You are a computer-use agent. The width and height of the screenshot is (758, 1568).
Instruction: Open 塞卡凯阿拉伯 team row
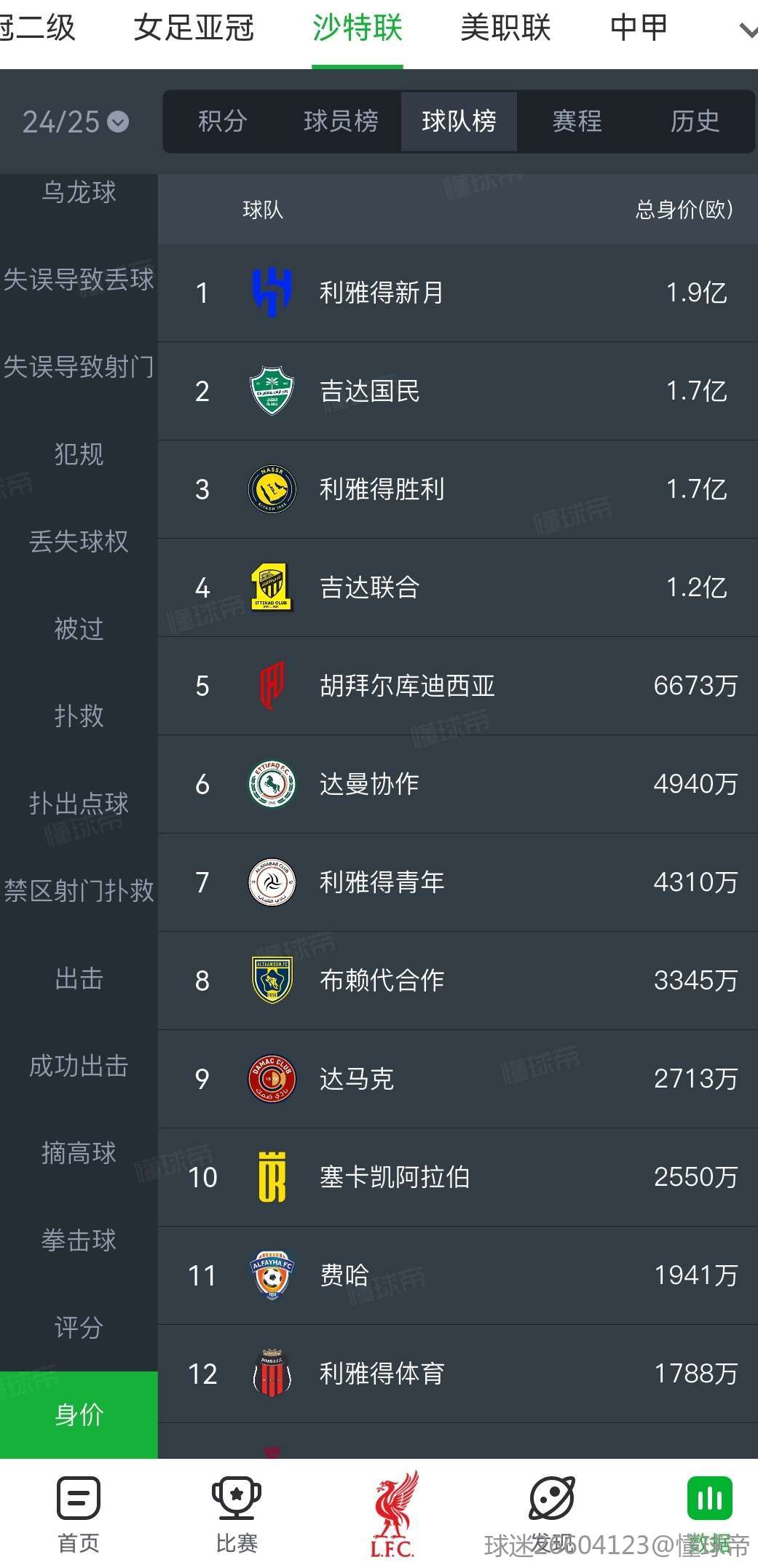(458, 1177)
